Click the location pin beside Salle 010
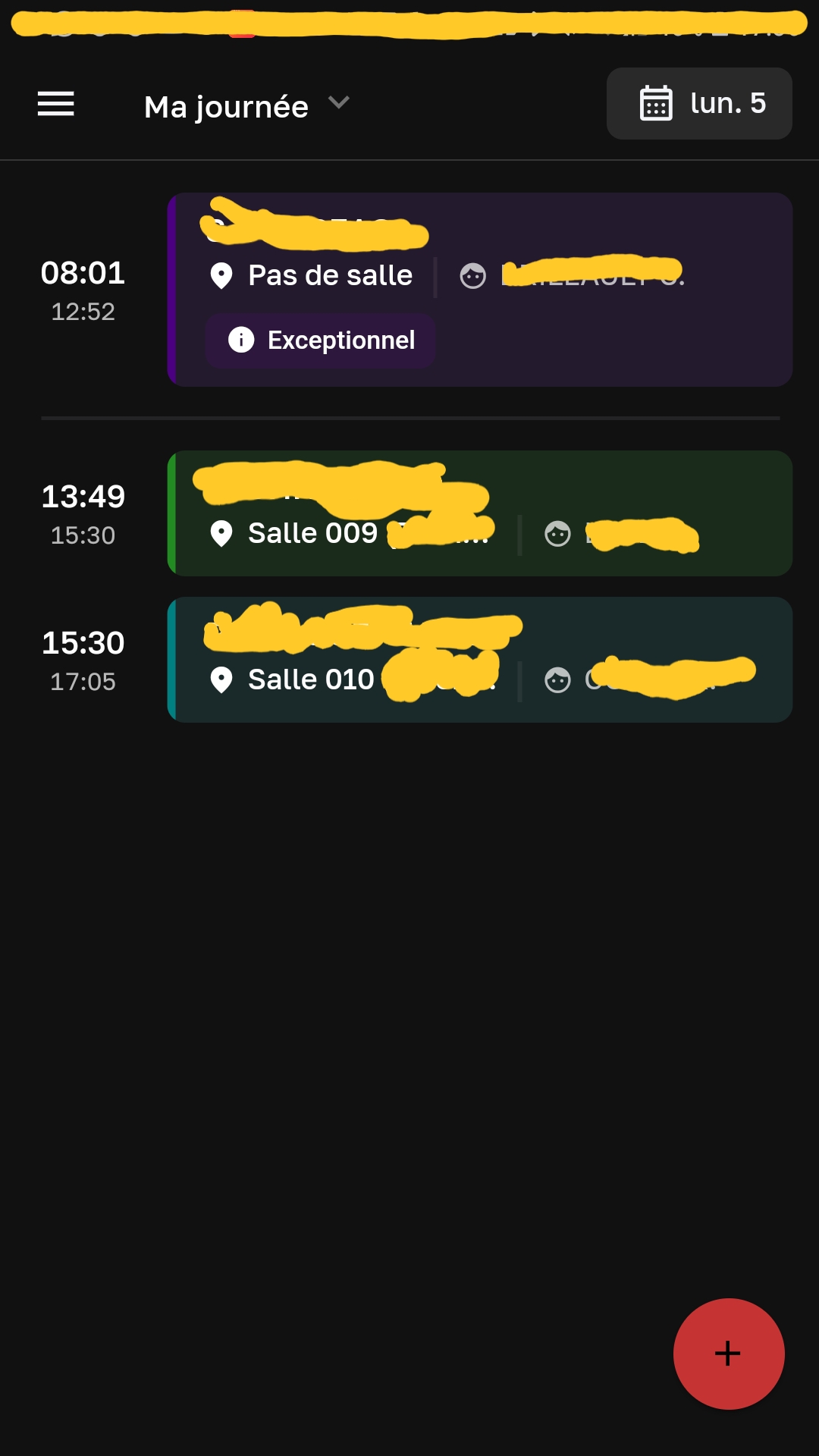The width and height of the screenshot is (819, 1456). coord(221,680)
